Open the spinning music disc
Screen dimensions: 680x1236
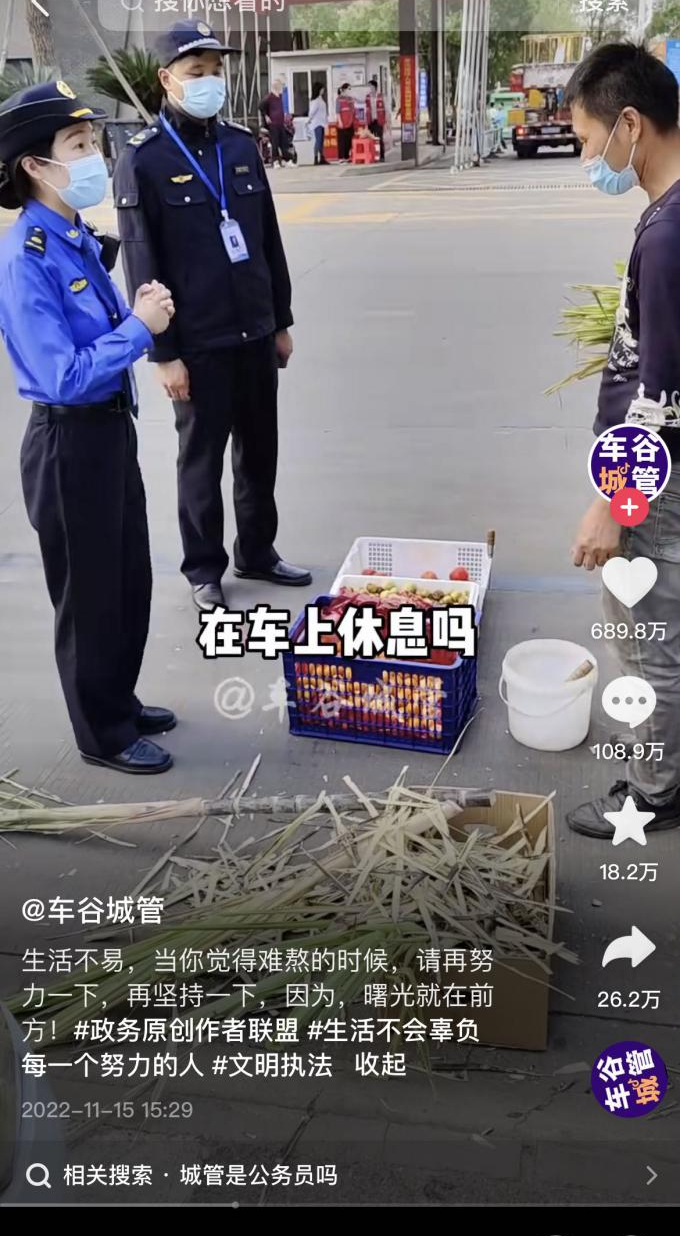tap(629, 1078)
